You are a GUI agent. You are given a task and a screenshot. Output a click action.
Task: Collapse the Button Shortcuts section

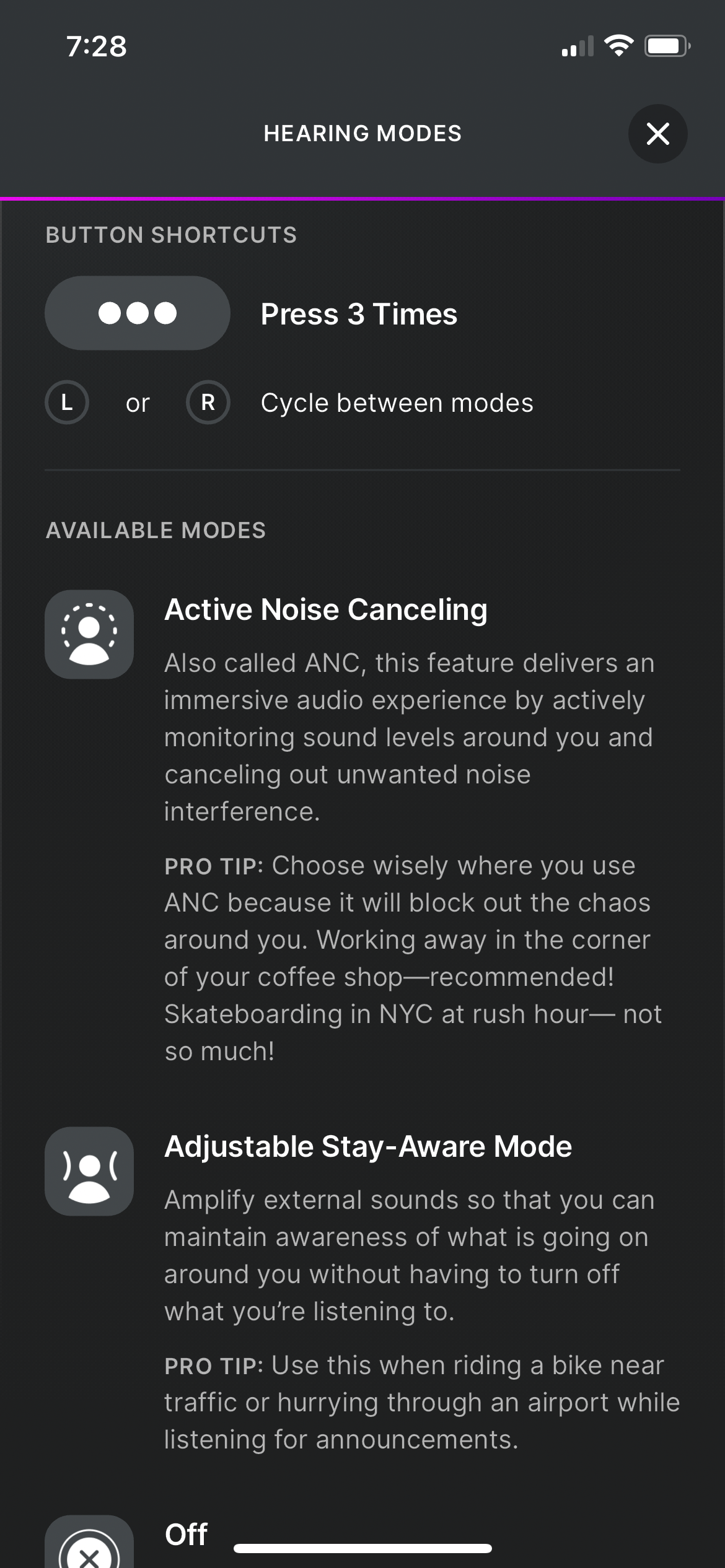171,235
